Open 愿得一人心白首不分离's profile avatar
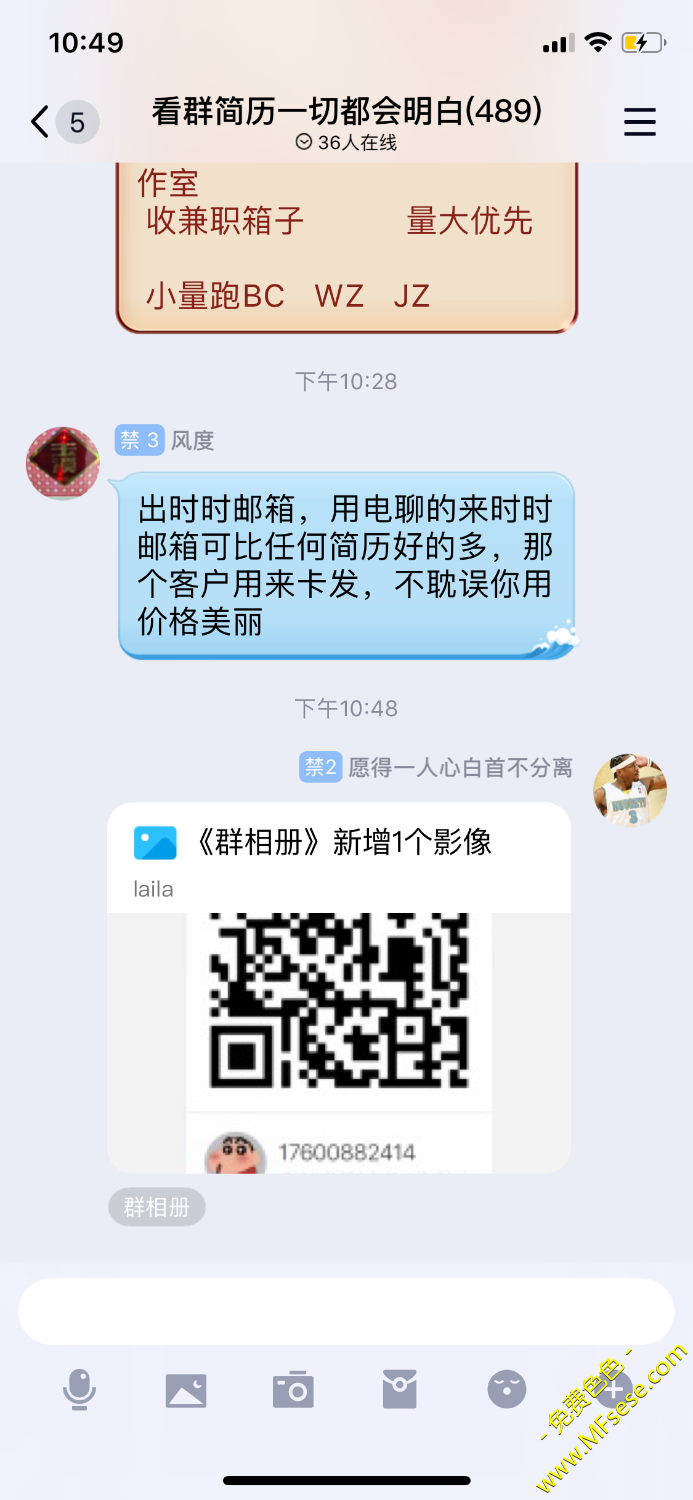Viewport: 693px width, 1500px height. click(630, 790)
